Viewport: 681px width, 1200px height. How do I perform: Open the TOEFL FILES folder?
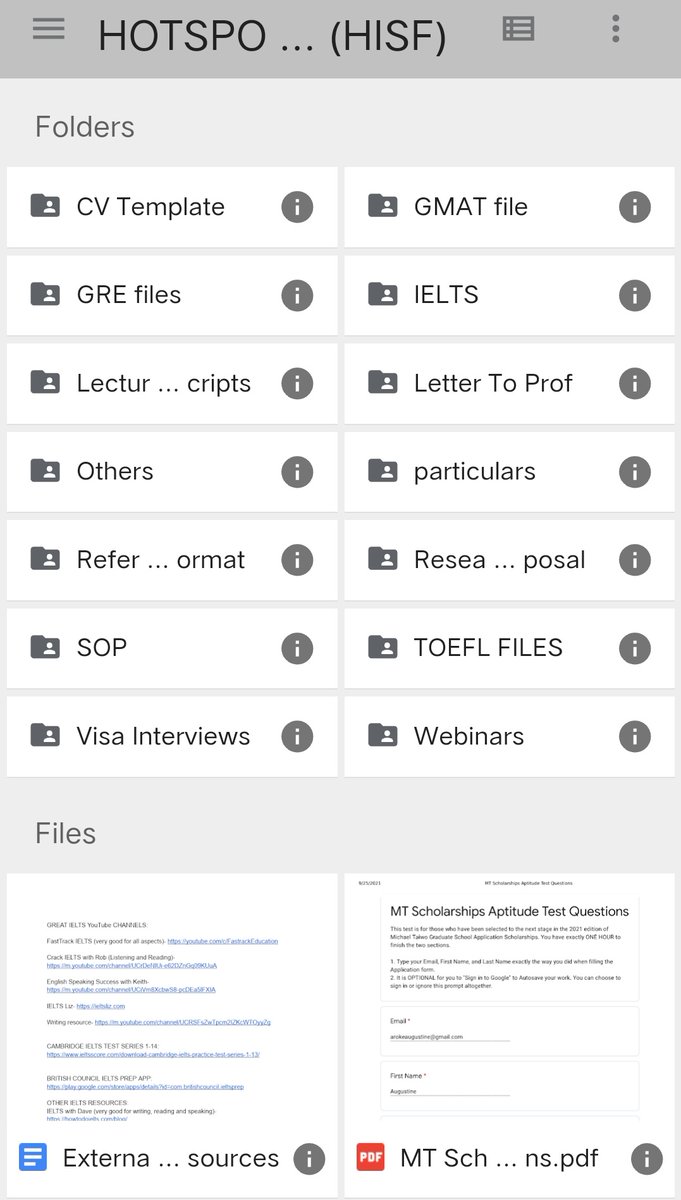(x=488, y=647)
